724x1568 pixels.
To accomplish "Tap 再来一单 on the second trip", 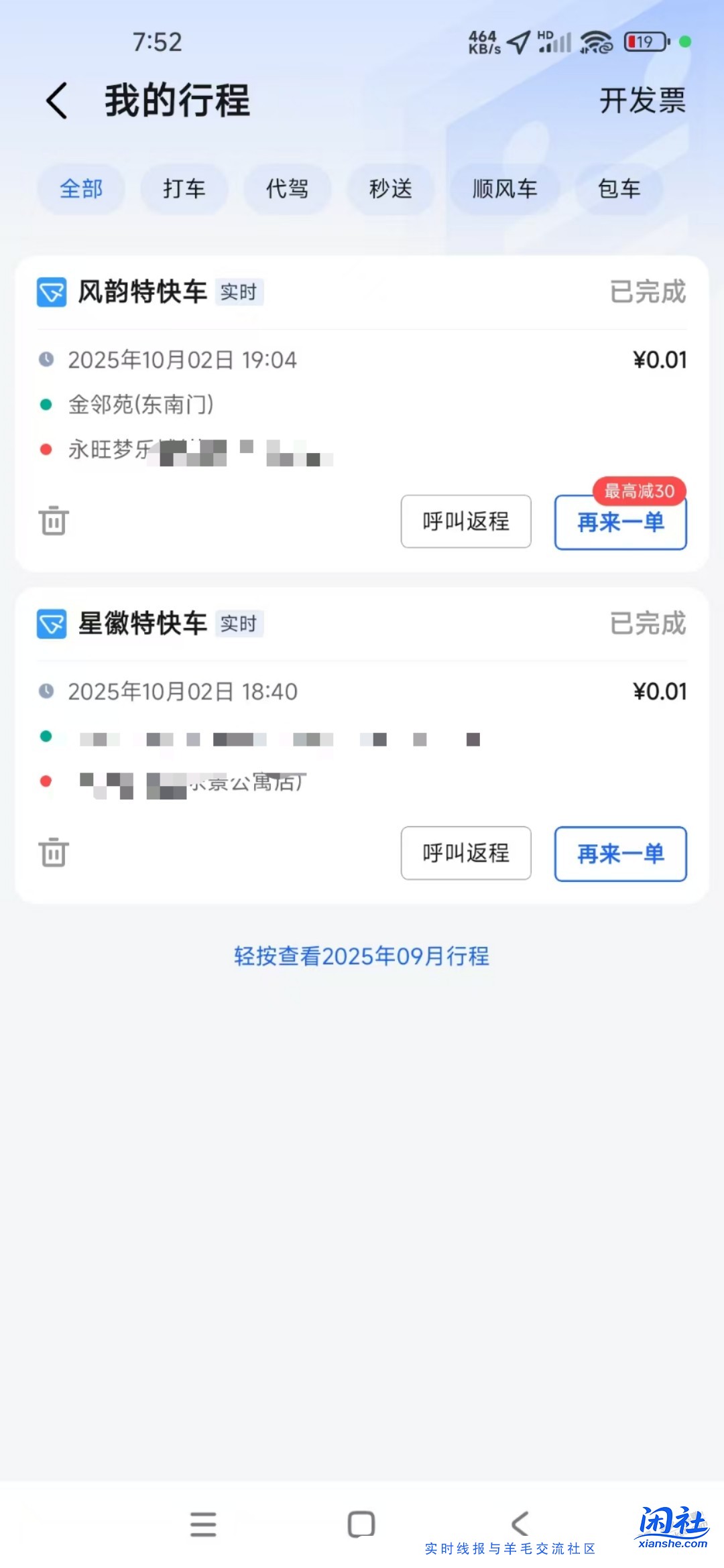I will coord(619,854).
